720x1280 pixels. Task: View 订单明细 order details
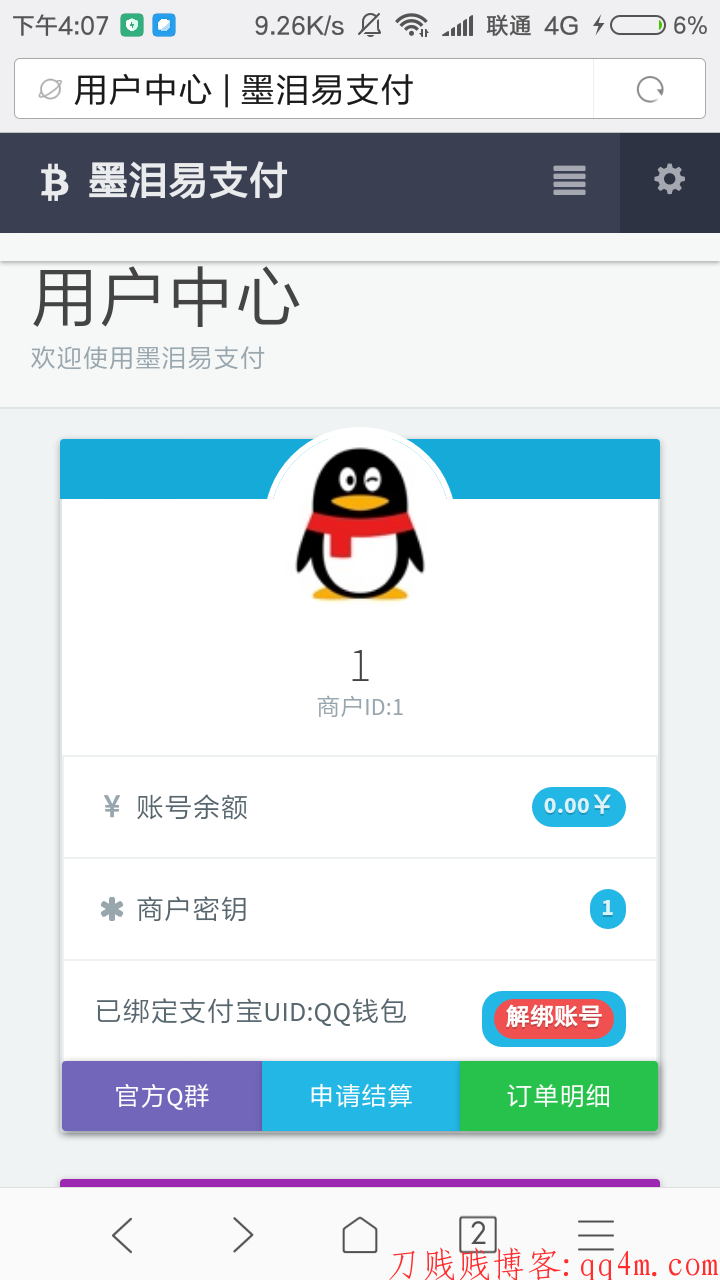[558, 1096]
